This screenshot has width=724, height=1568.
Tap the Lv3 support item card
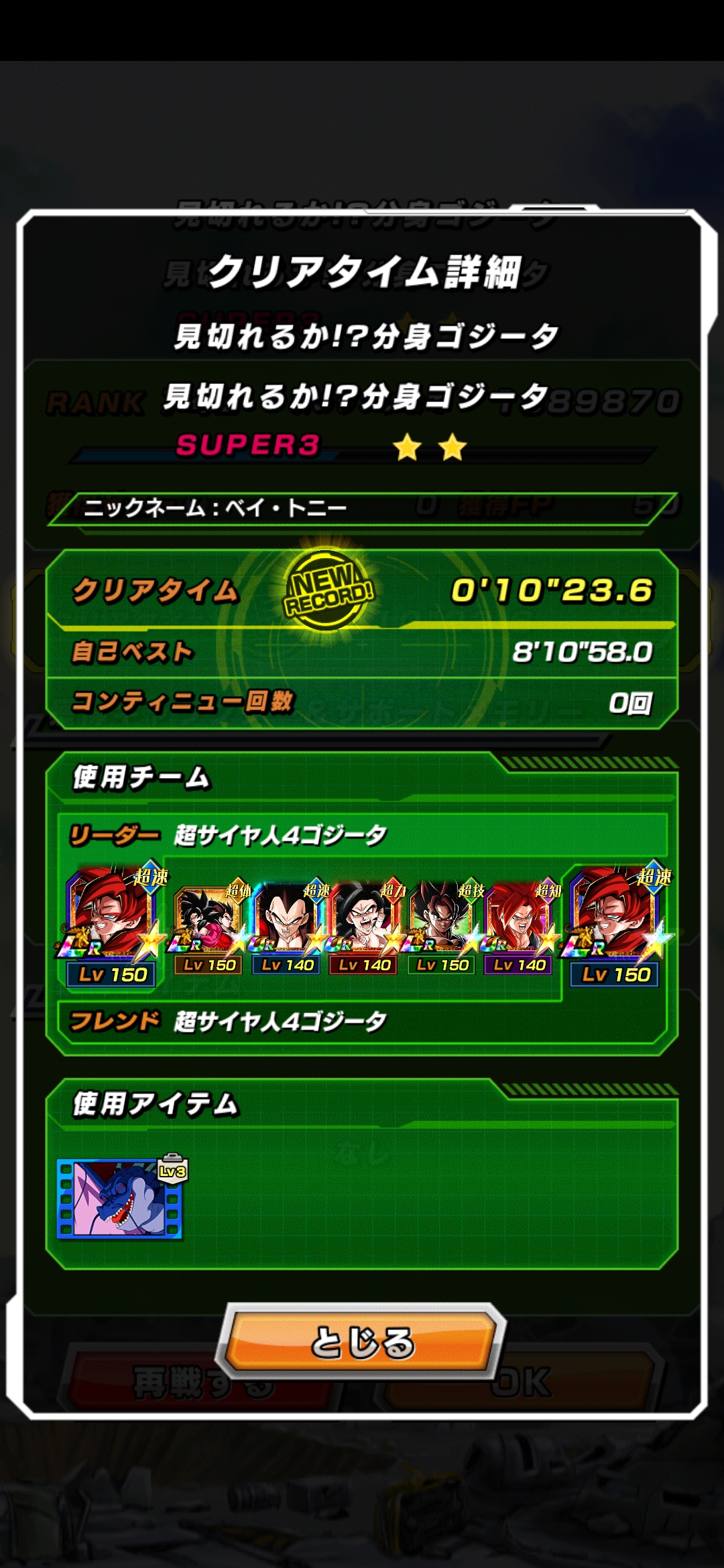point(121,1197)
